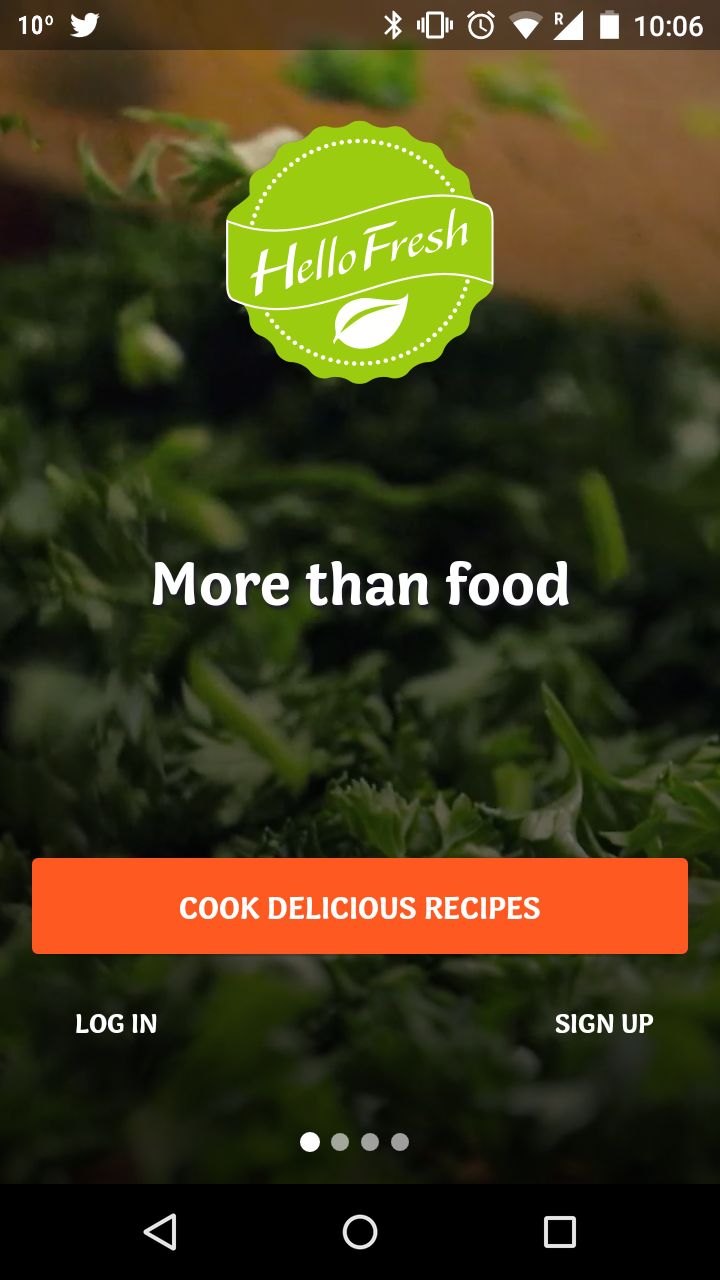The image size is (720, 1280).
Task: Open the Twitter notification in the status bar
Action: pyautogui.click(x=84, y=25)
